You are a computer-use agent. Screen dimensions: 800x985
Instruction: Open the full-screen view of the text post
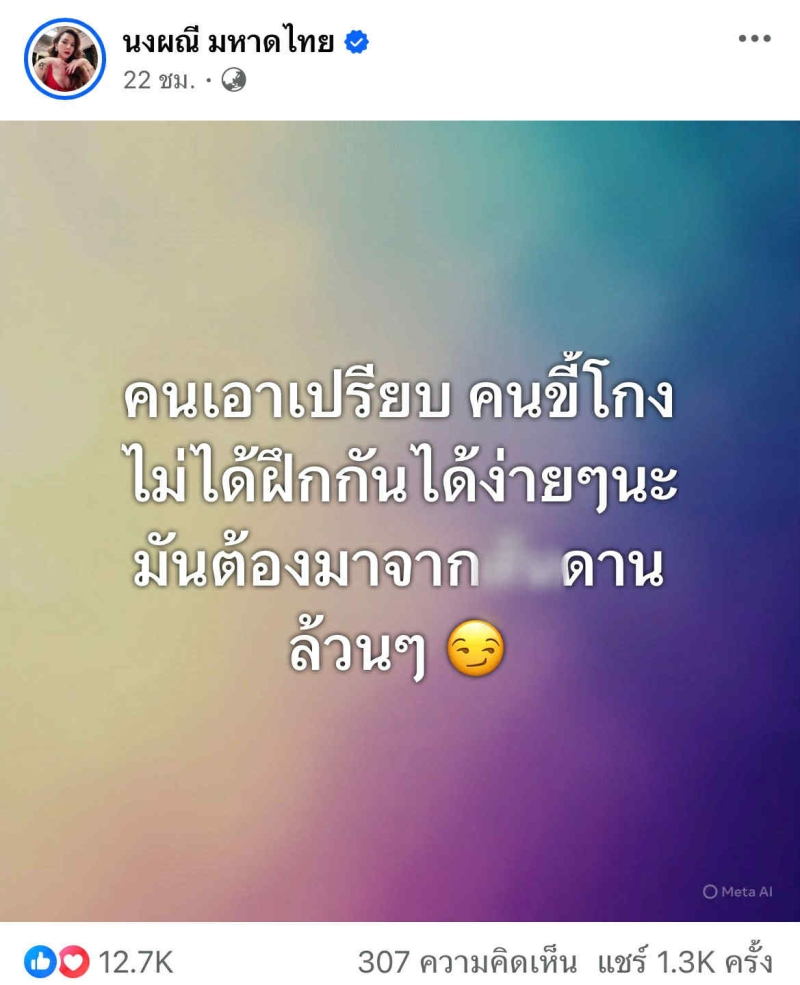(x=400, y=520)
